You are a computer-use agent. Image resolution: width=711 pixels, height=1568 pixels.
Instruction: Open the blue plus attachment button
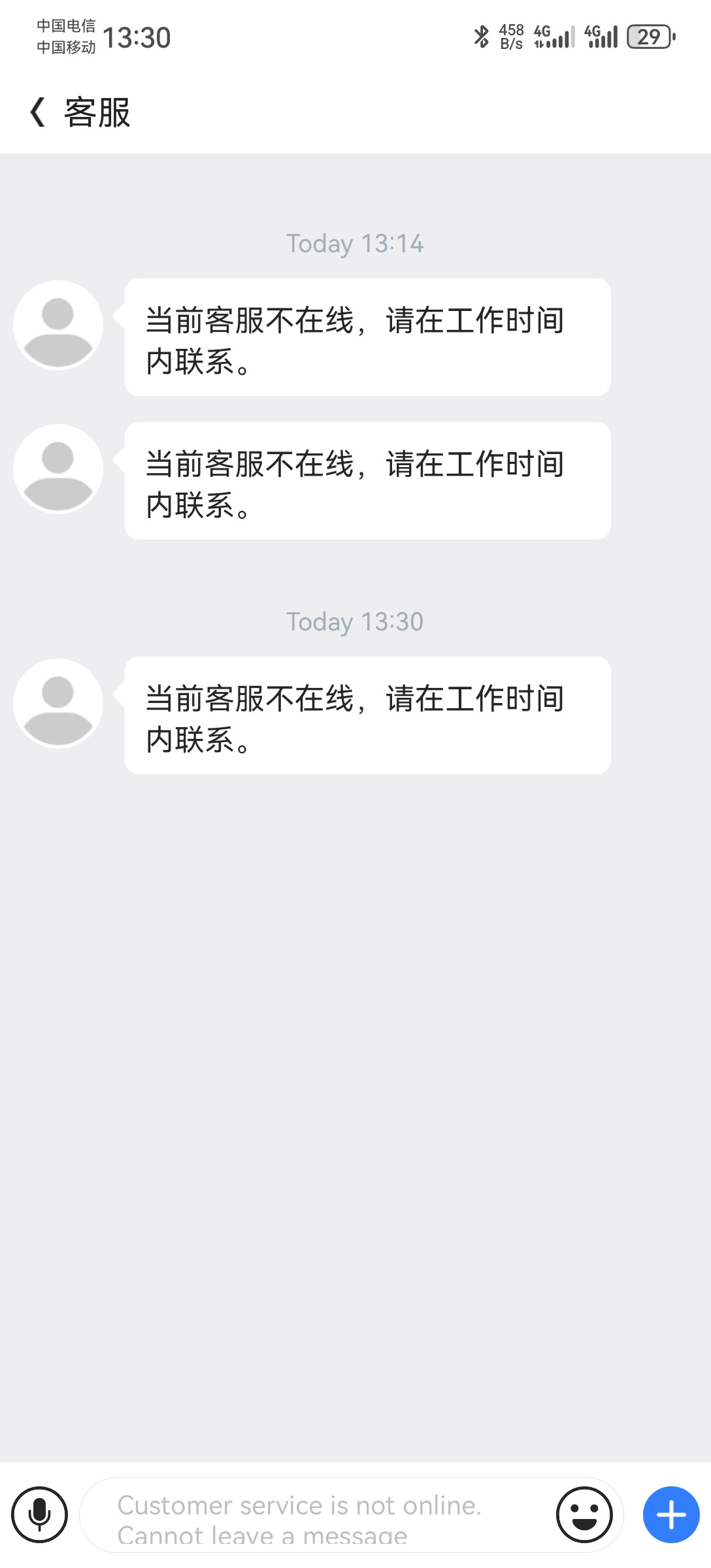tap(671, 1514)
